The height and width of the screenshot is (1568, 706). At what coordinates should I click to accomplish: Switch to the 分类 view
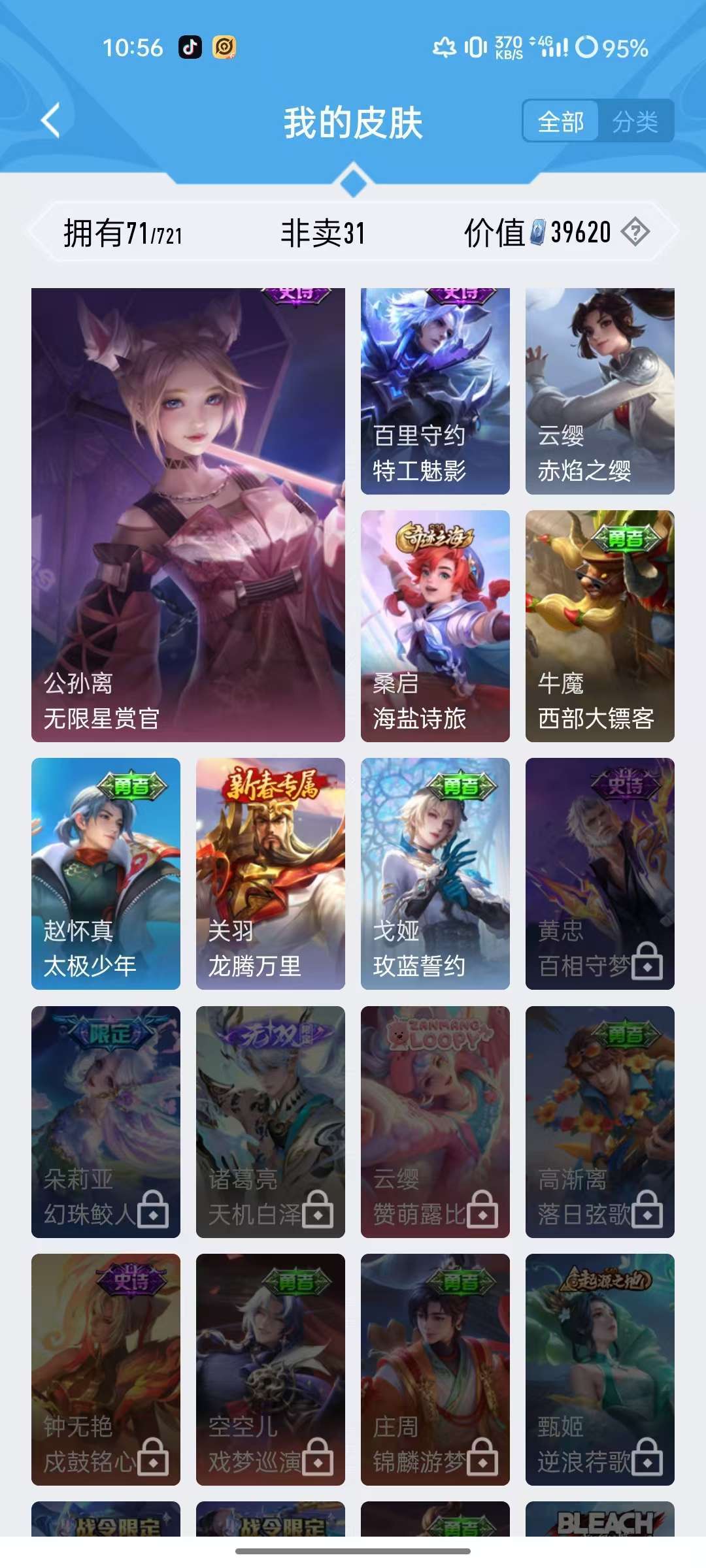(x=635, y=122)
